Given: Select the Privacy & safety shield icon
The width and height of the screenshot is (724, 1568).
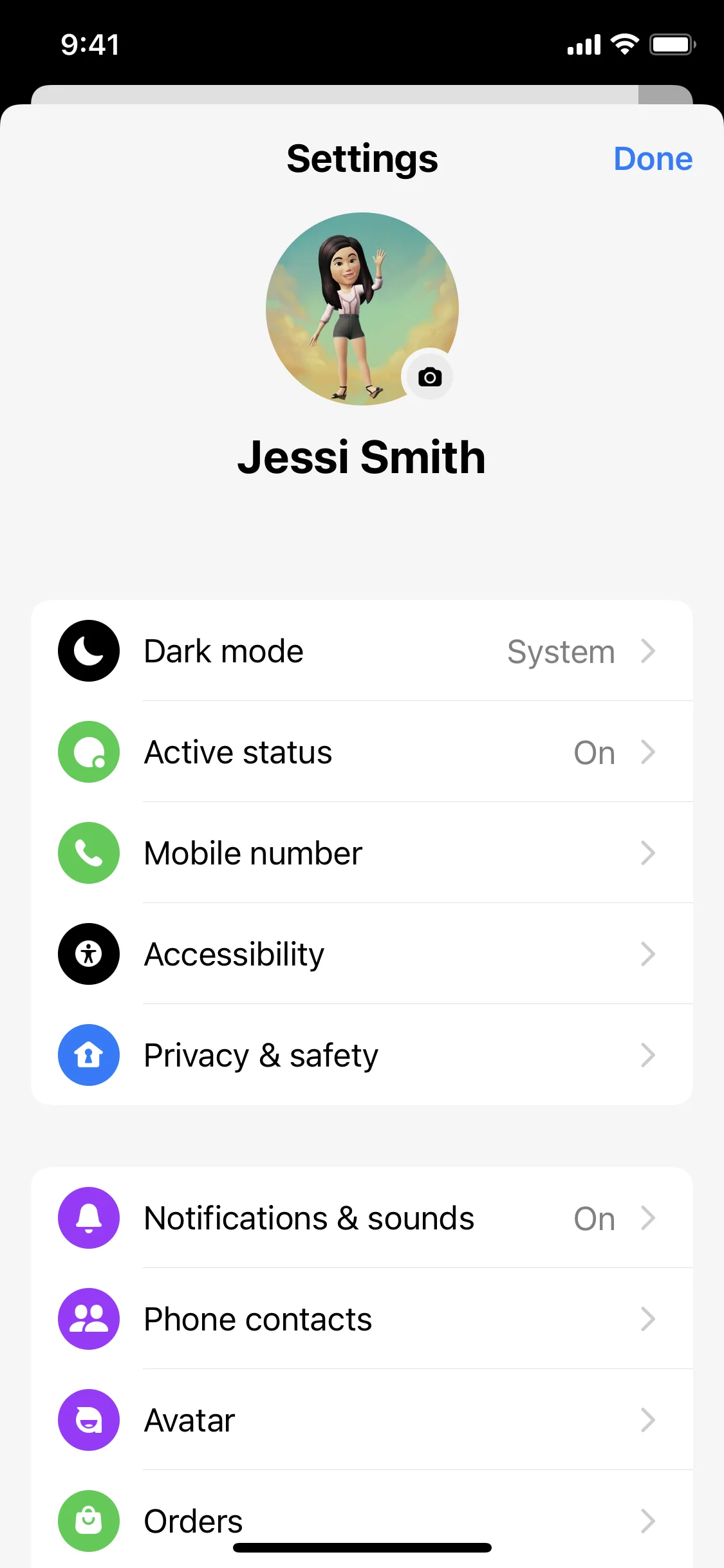Looking at the screenshot, I should point(88,1055).
